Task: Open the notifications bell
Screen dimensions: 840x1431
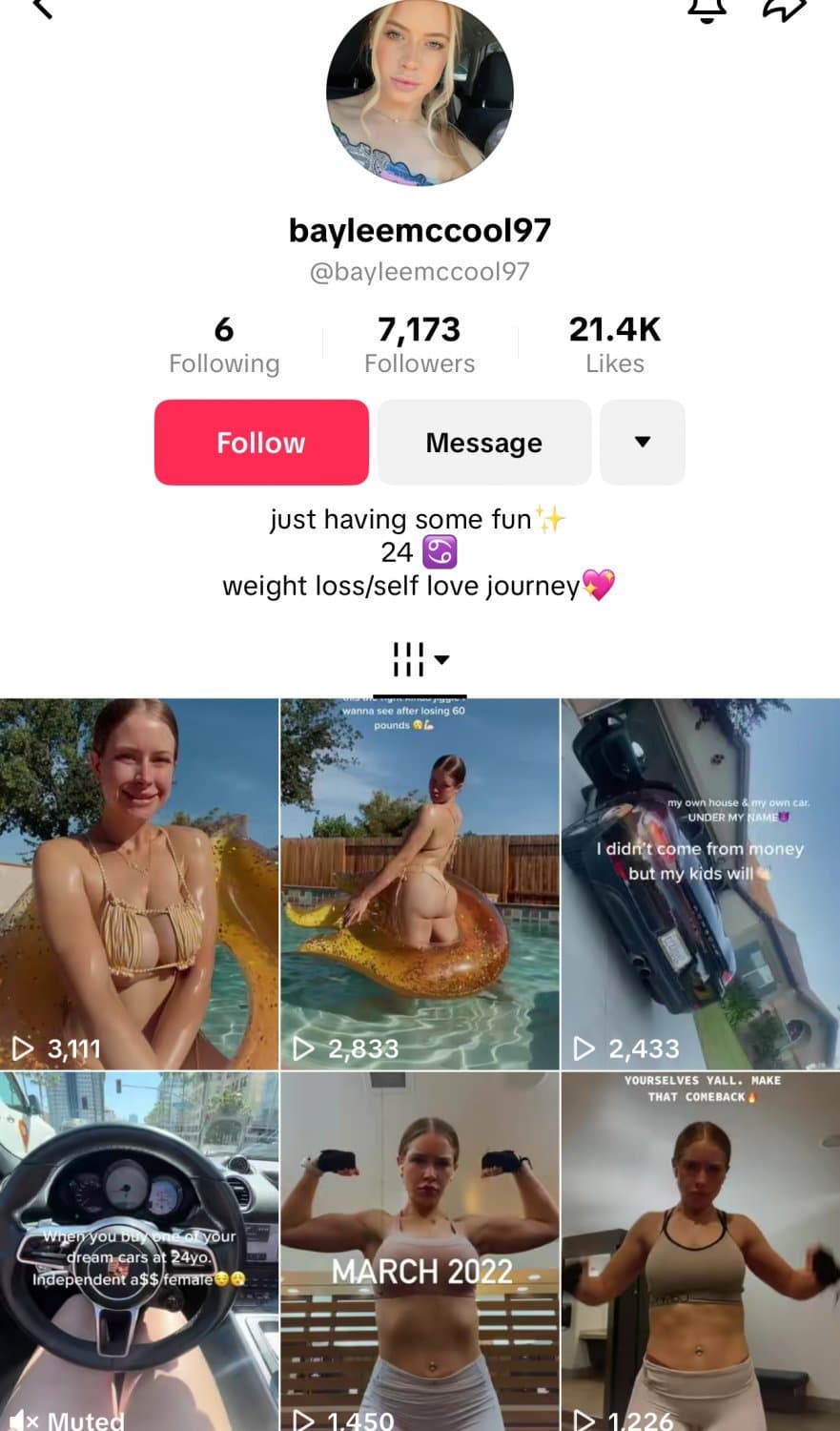Action: coord(707,9)
